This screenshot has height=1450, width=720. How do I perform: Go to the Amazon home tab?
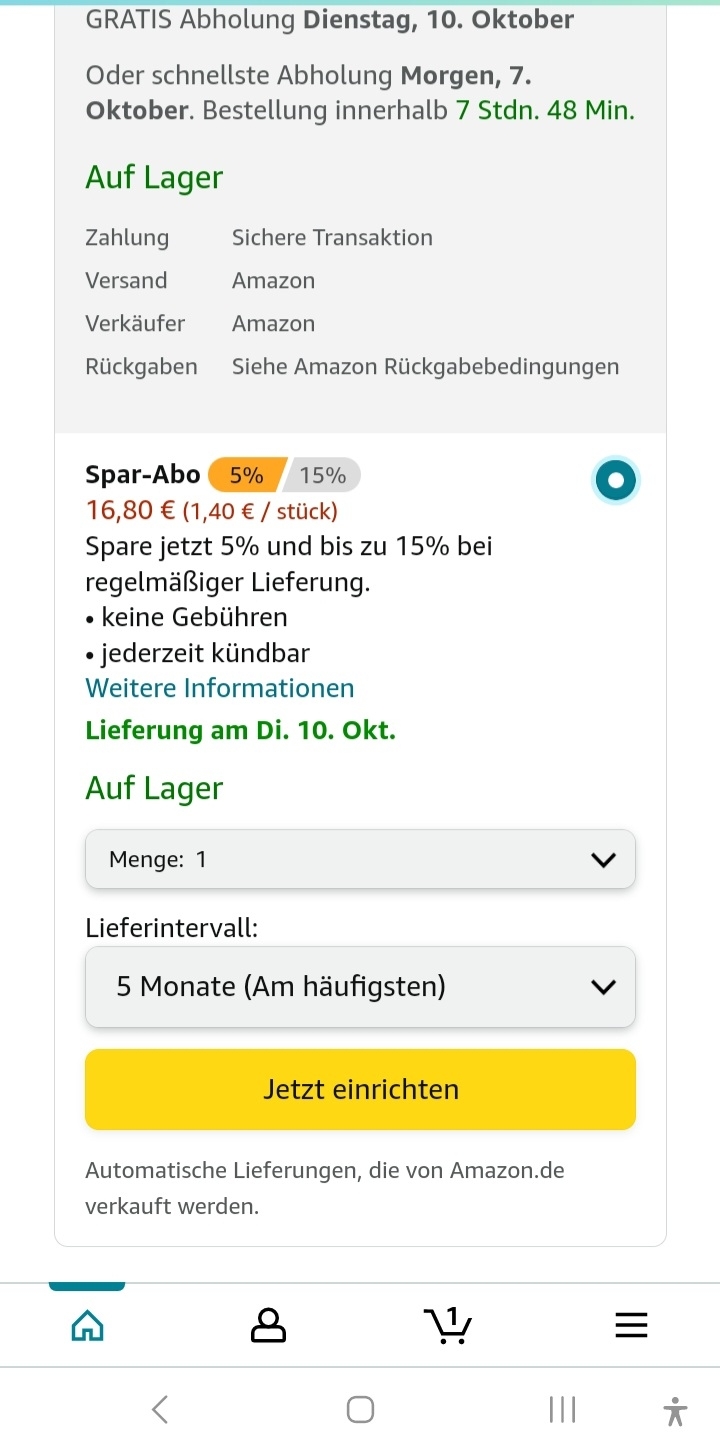(88, 1325)
